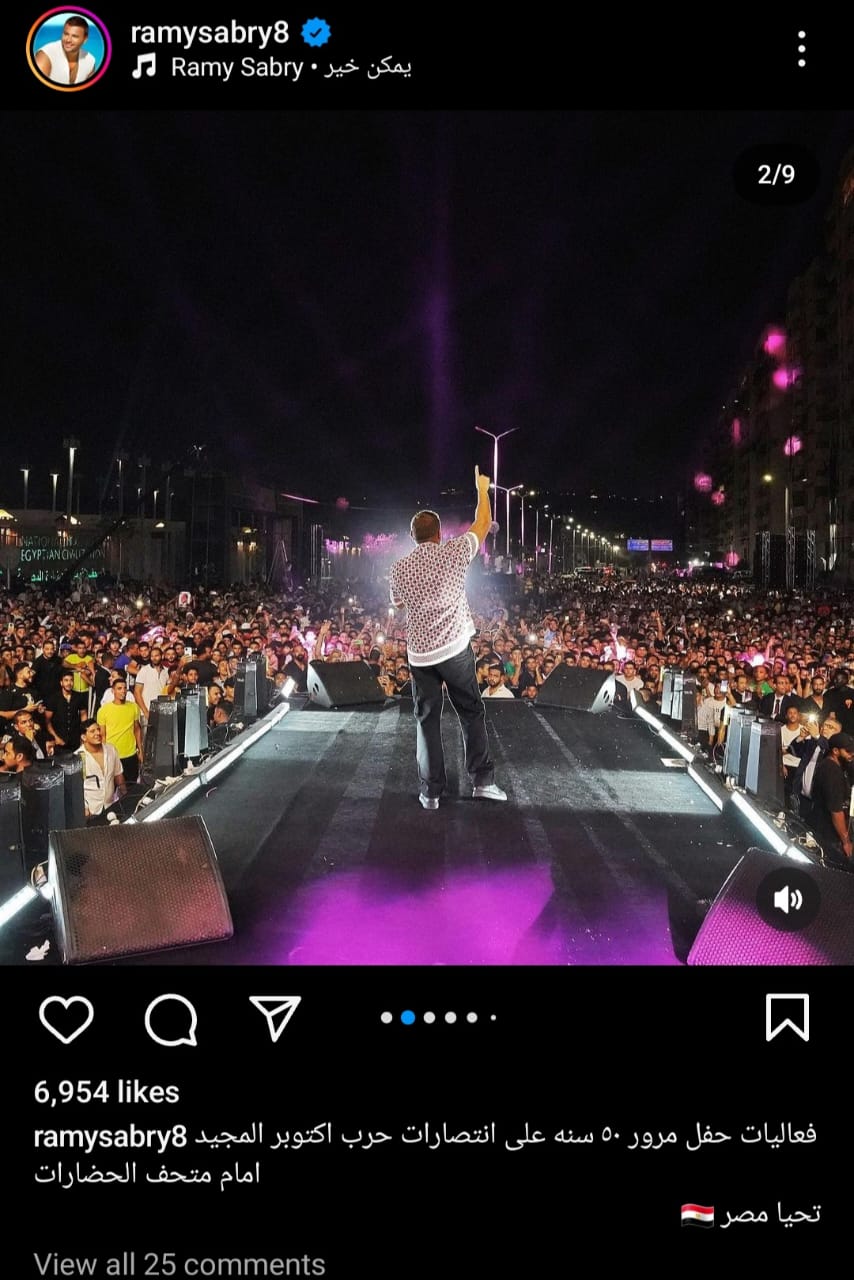Open the comment bubble icon
This screenshot has width=854, height=1280.
[x=171, y=1019]
